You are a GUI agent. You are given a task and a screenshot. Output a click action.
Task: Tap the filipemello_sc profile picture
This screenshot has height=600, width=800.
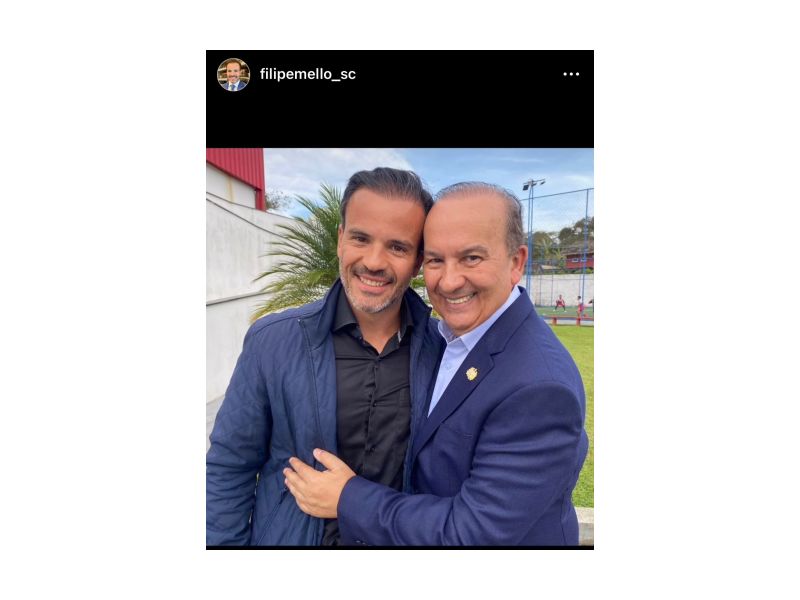click(x=233, y=74)
